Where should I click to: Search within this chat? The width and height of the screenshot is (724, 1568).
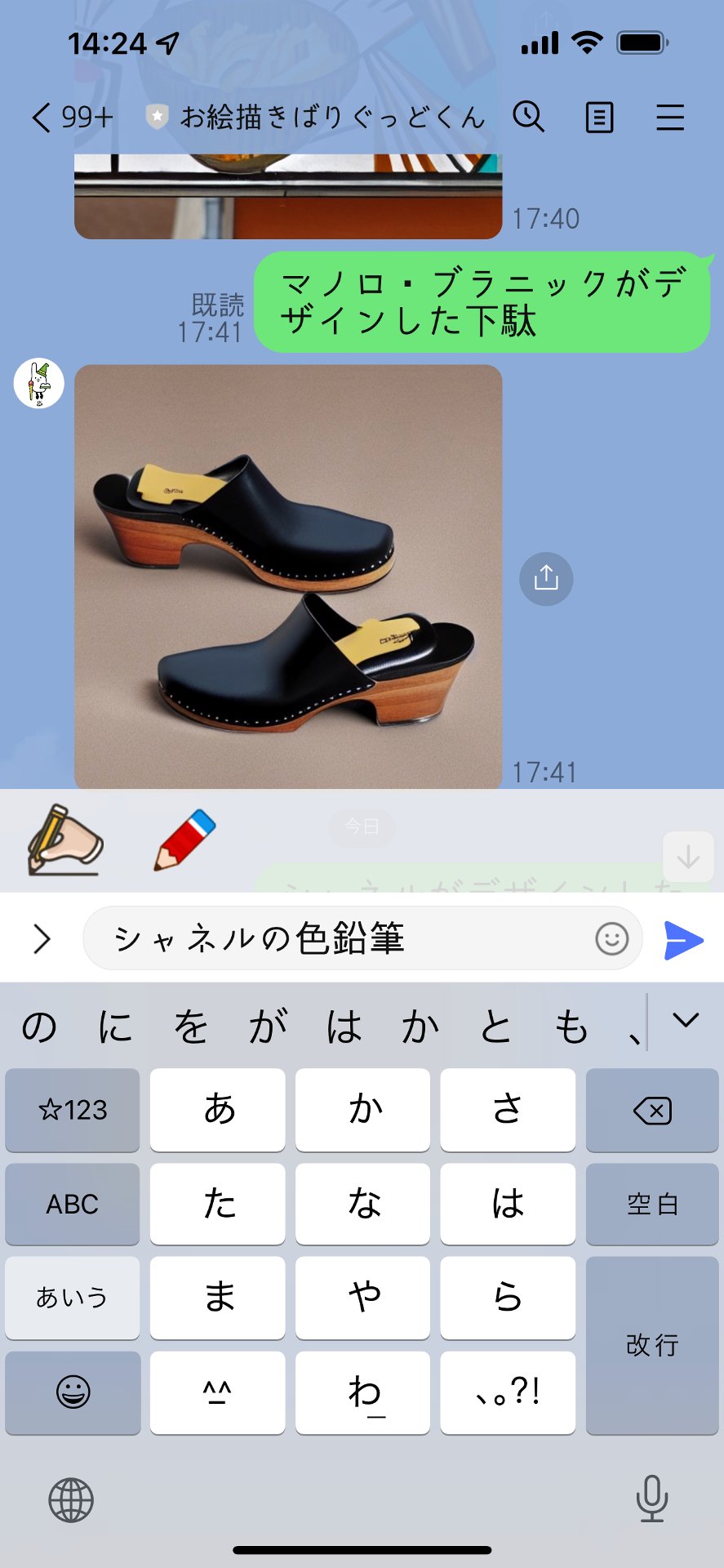click(528, 118)
